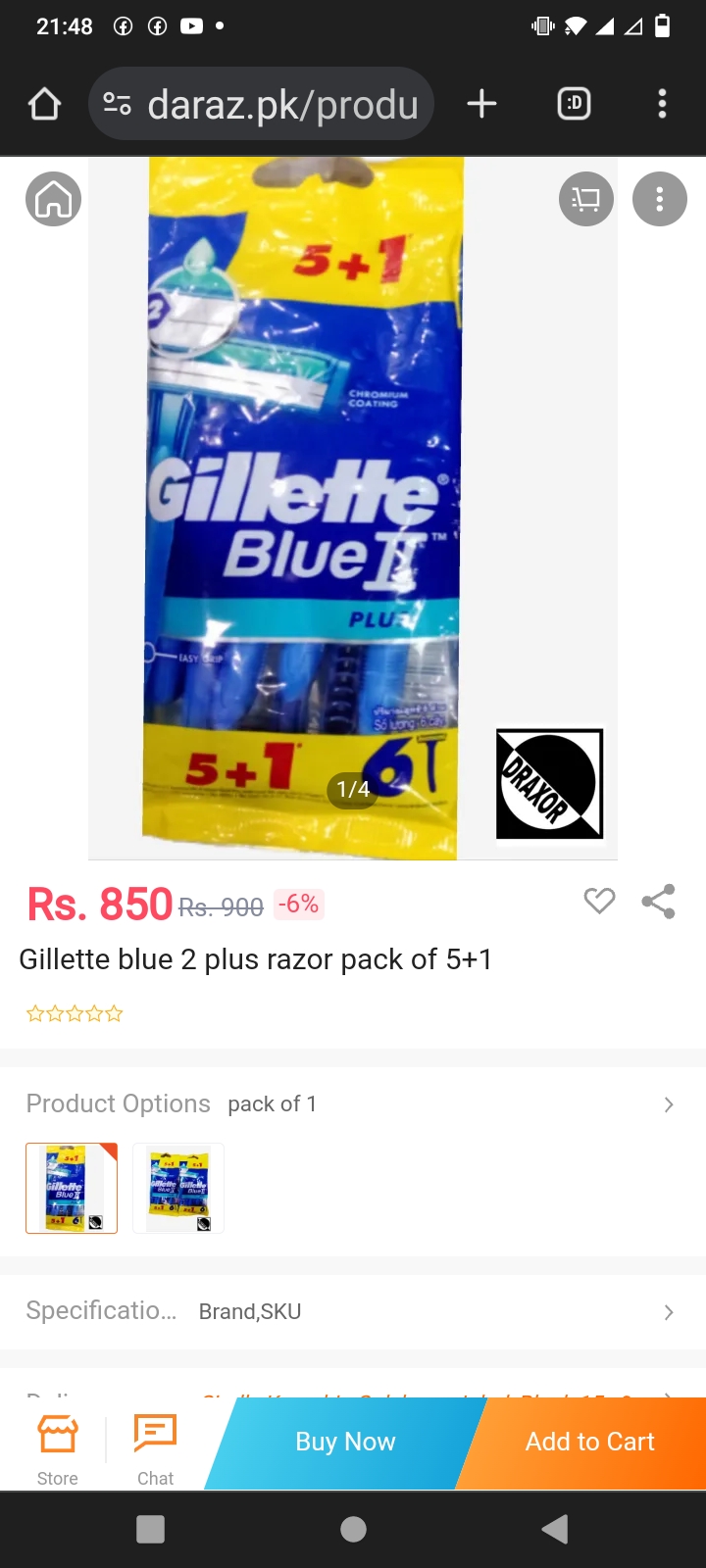Select the double pack option thumbnail
The height and width of the screenshot is (1568, 706).
tap(178, 1188)
